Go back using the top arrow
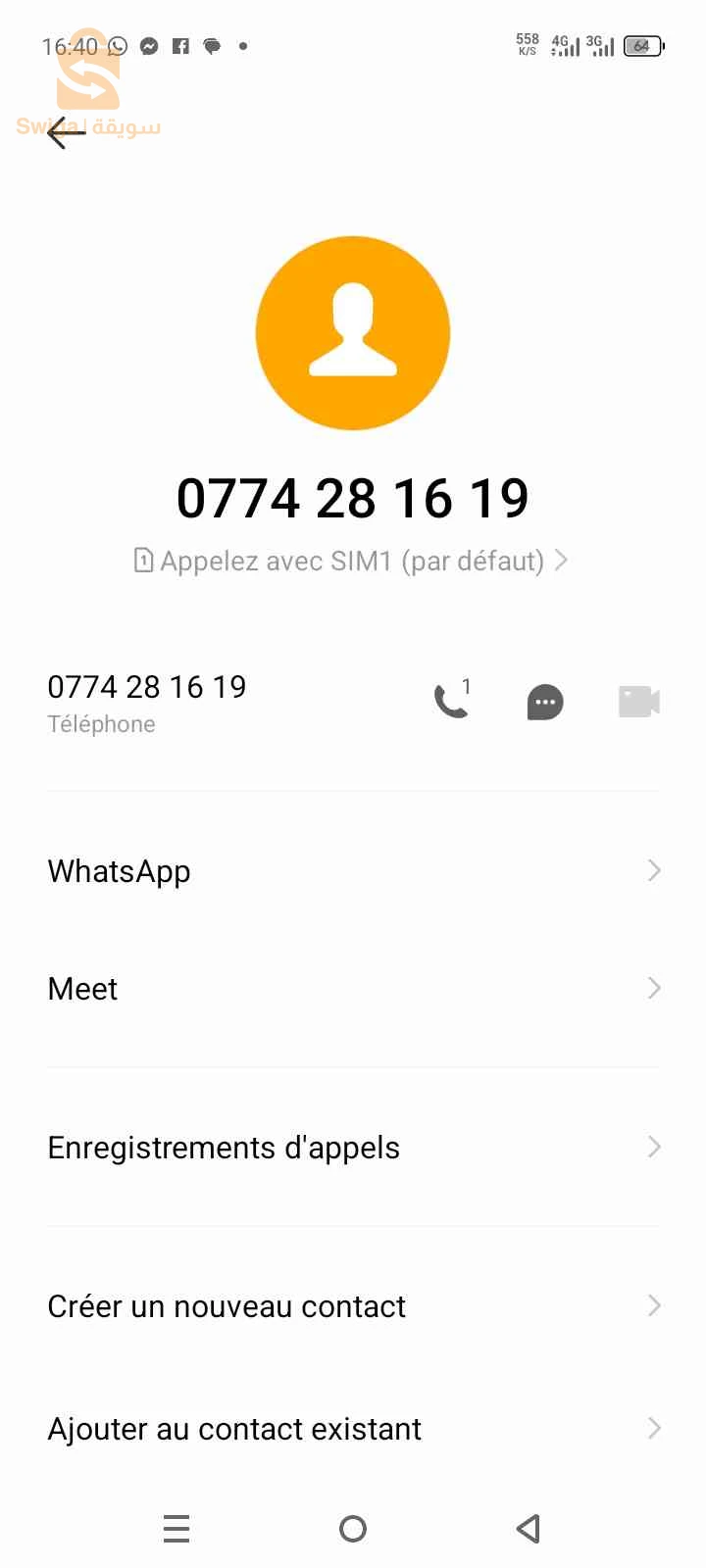706x1568 pixels. 66,132
